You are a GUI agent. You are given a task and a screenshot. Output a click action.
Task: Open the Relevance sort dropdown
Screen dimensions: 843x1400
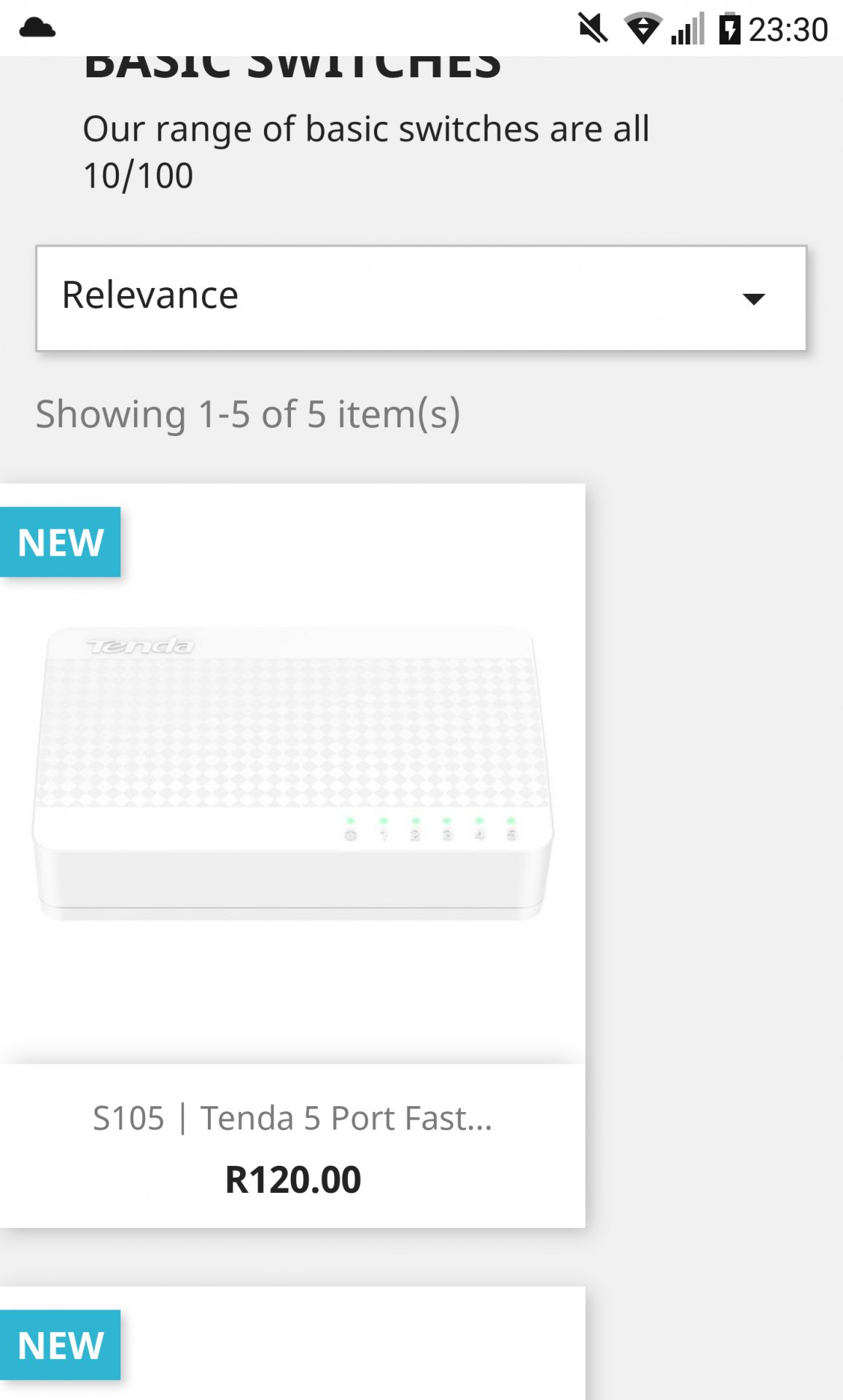[421, 298]
